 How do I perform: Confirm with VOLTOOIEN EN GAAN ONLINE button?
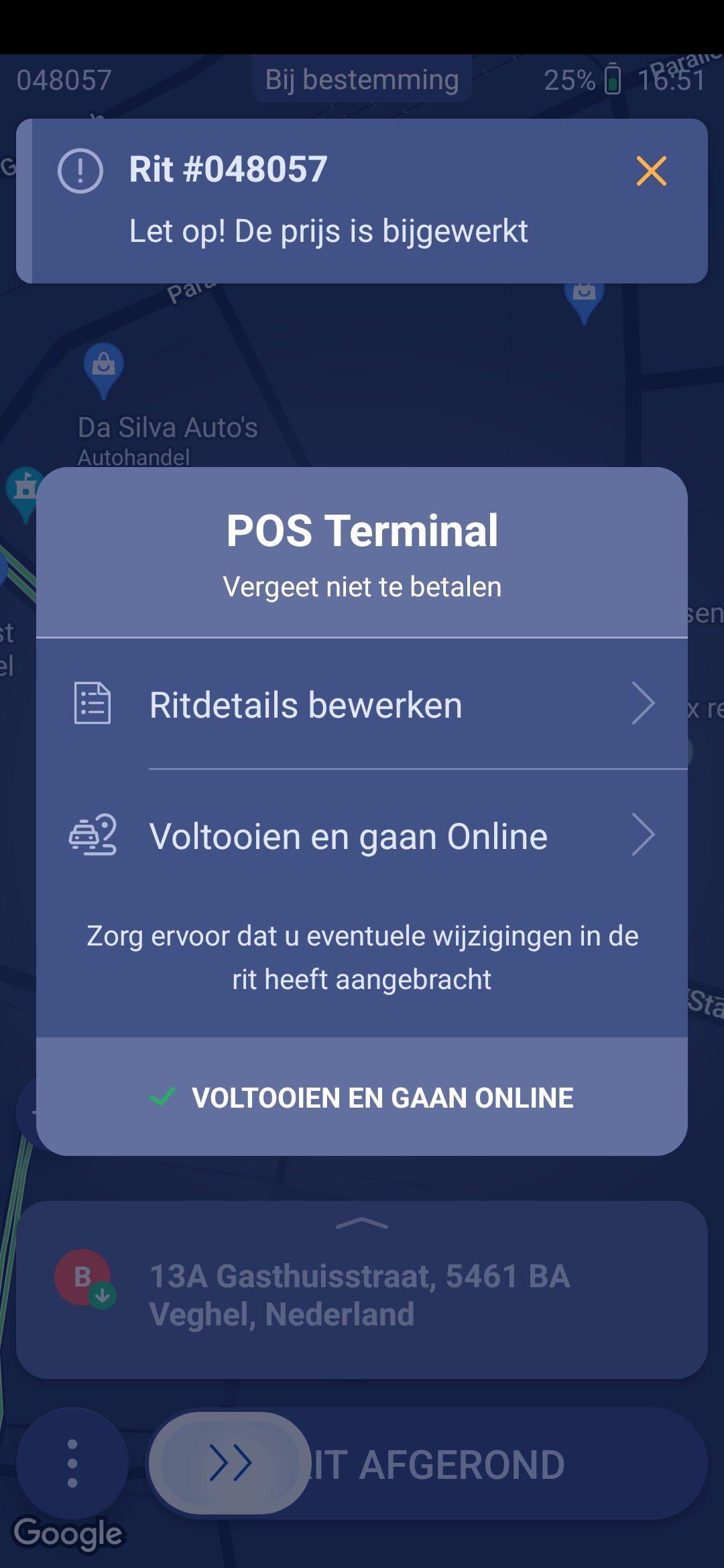pos(362,1098)
